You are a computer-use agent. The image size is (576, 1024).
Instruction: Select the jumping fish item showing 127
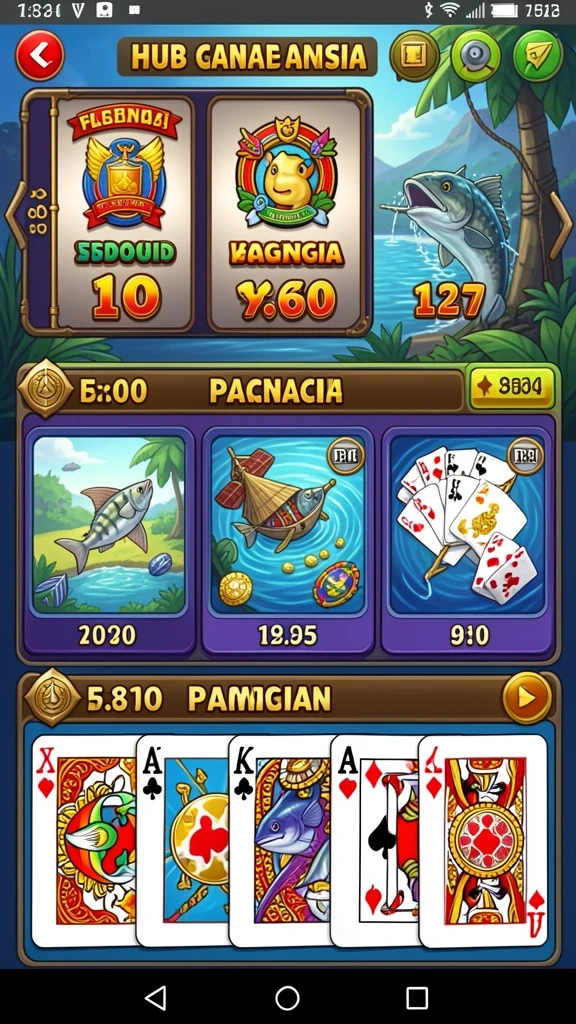pyautogui.click(x=451, y=242)
